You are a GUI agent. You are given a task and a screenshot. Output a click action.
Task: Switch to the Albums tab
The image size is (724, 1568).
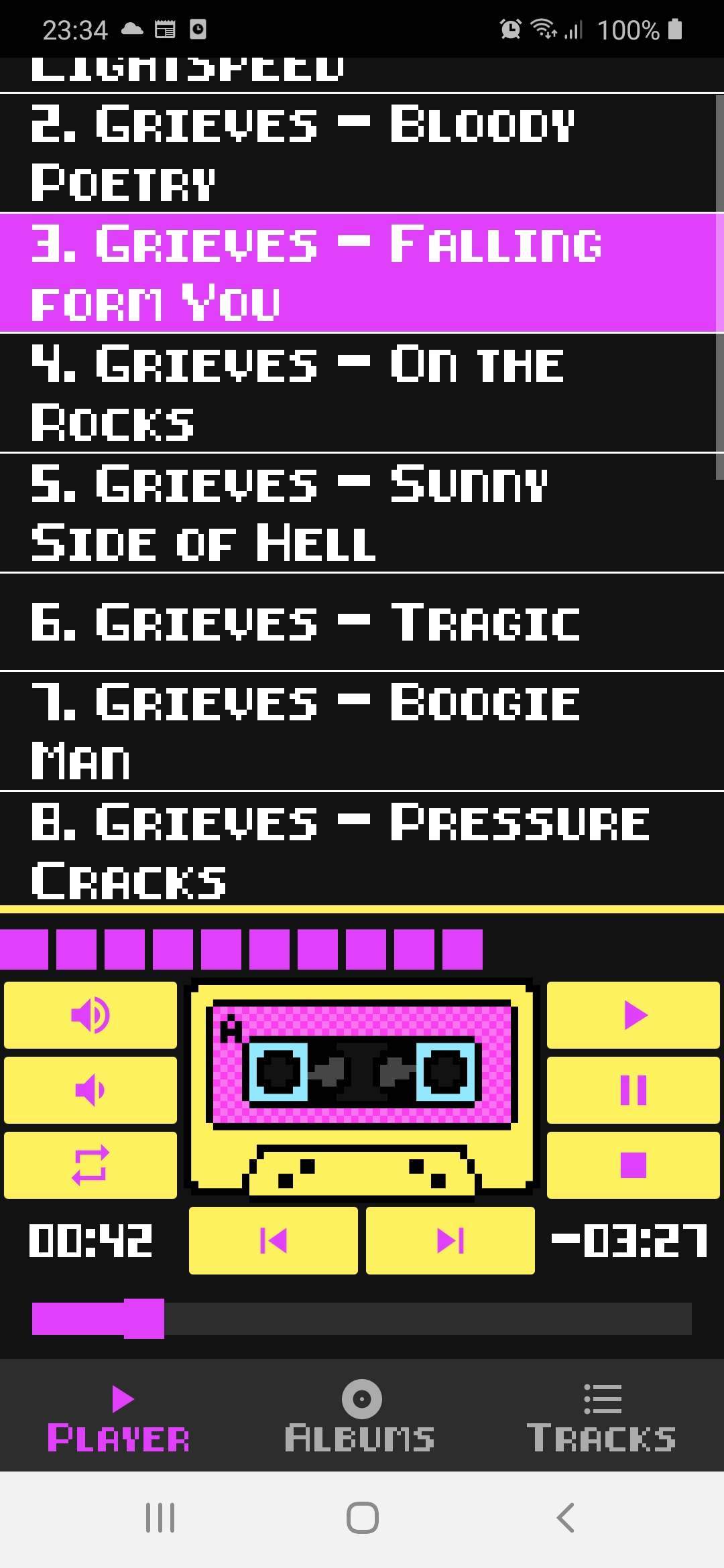click(x=361, y=1415)
